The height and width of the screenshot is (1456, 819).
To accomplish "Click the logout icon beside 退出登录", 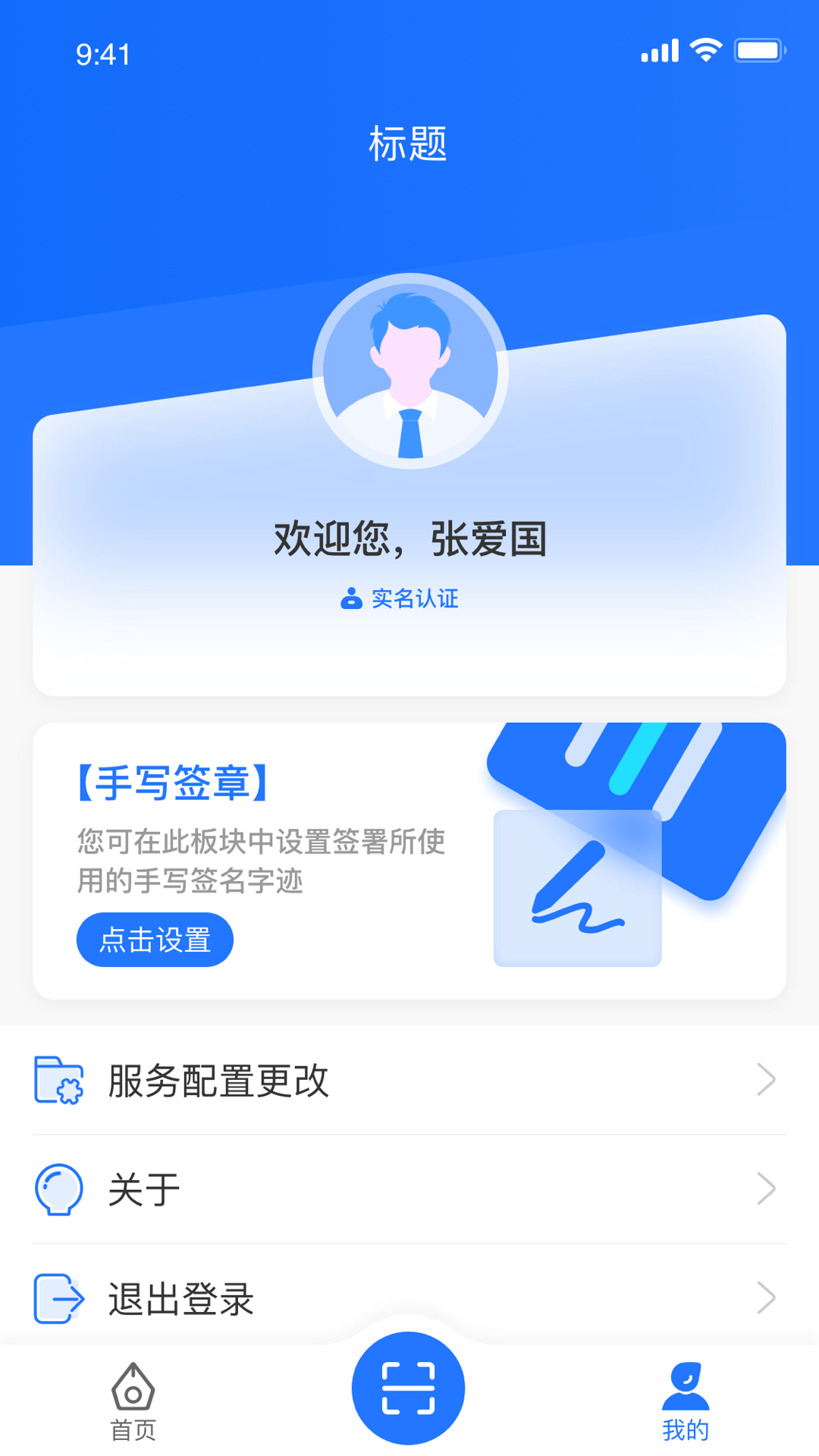I will pos(57,1300).
